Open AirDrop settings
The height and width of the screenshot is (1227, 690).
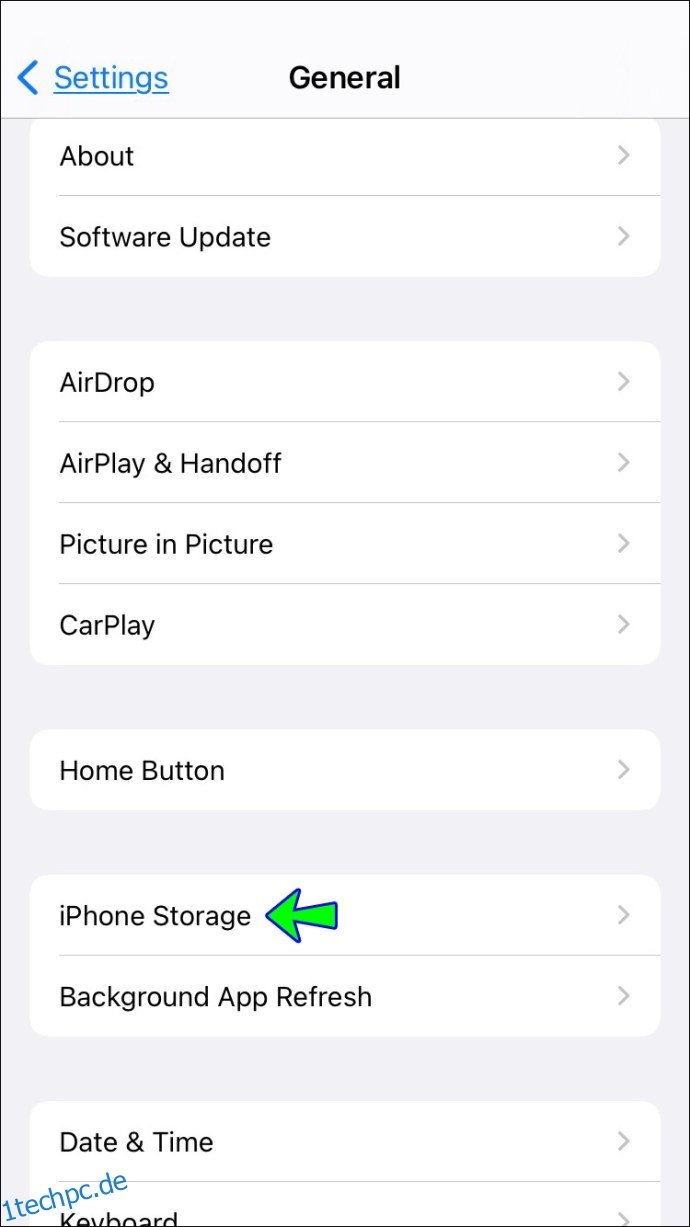tap(345, 382)
